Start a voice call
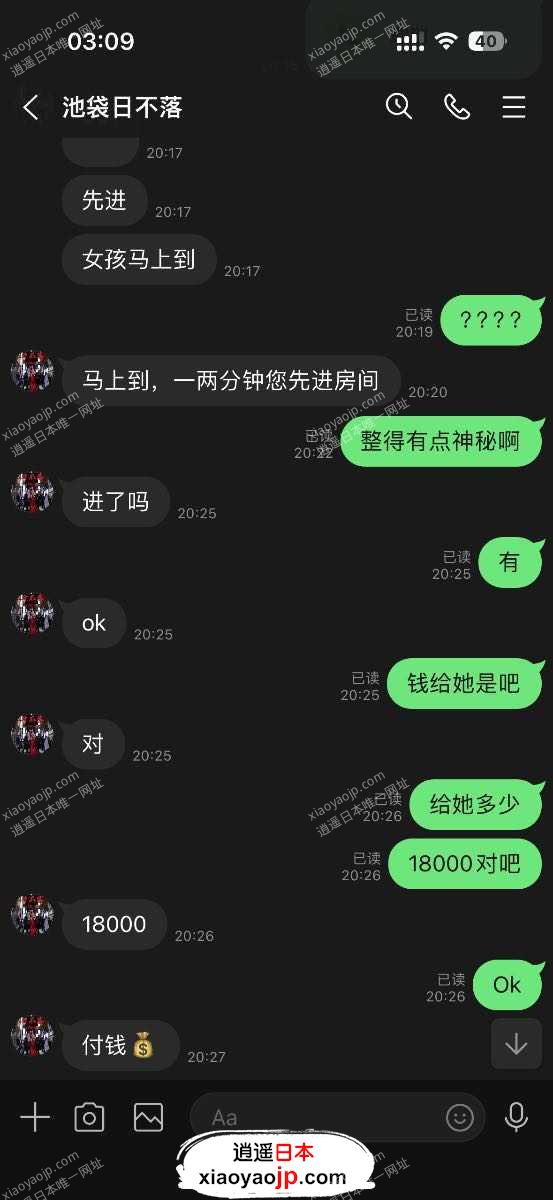Viewport: 553px width, 1200px height. click(457, 107)
